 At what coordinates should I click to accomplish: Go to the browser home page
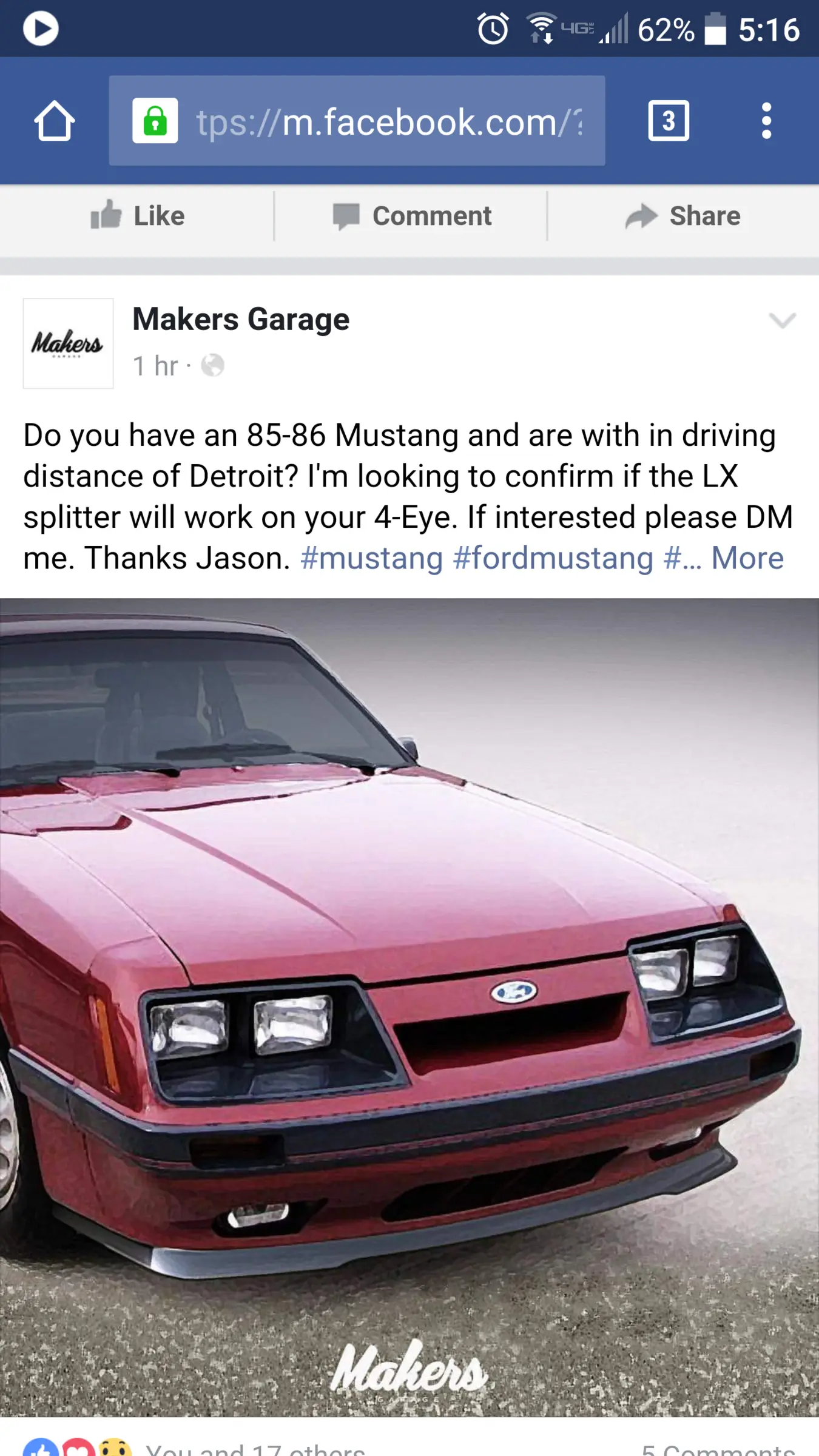pyautogui.click(x=55, y=121)
